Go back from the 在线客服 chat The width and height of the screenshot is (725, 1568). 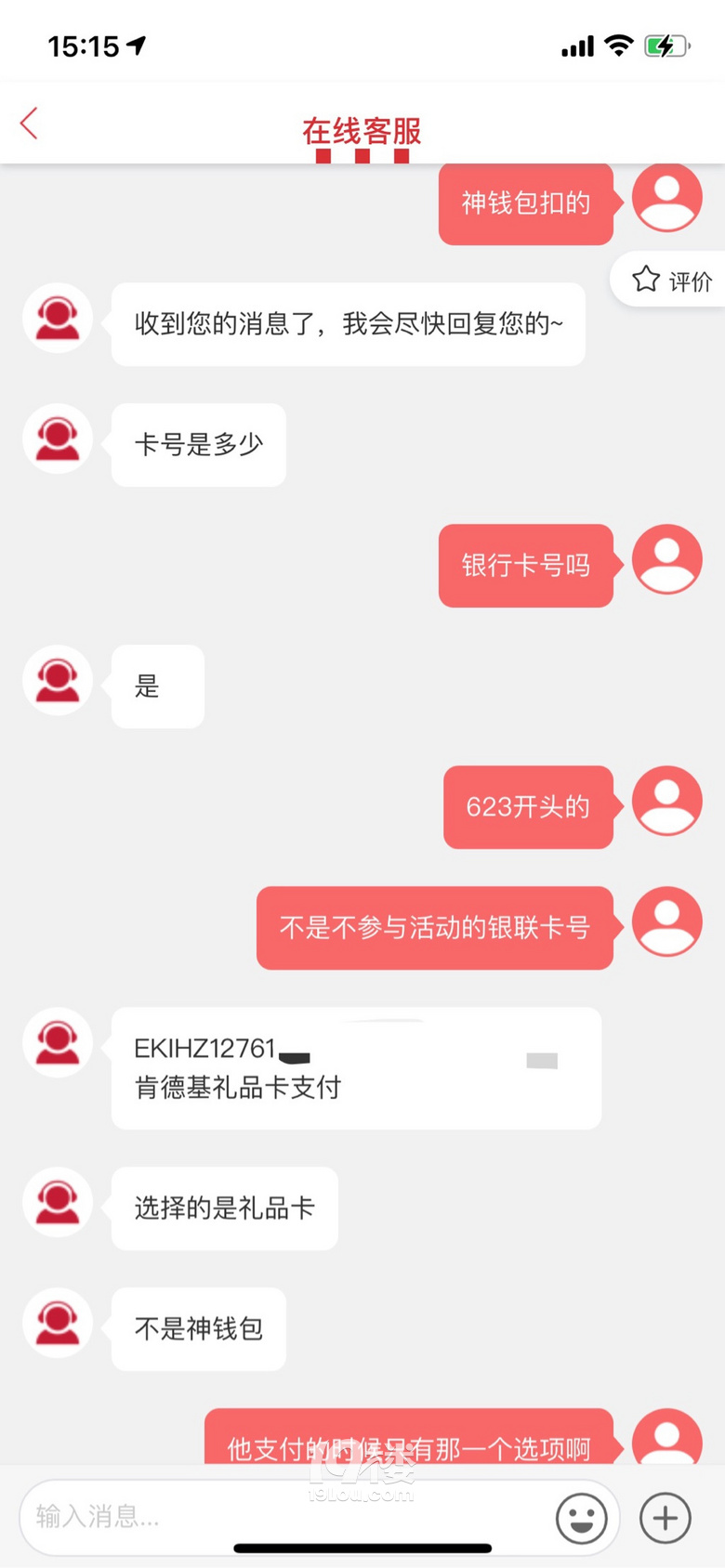29,123
